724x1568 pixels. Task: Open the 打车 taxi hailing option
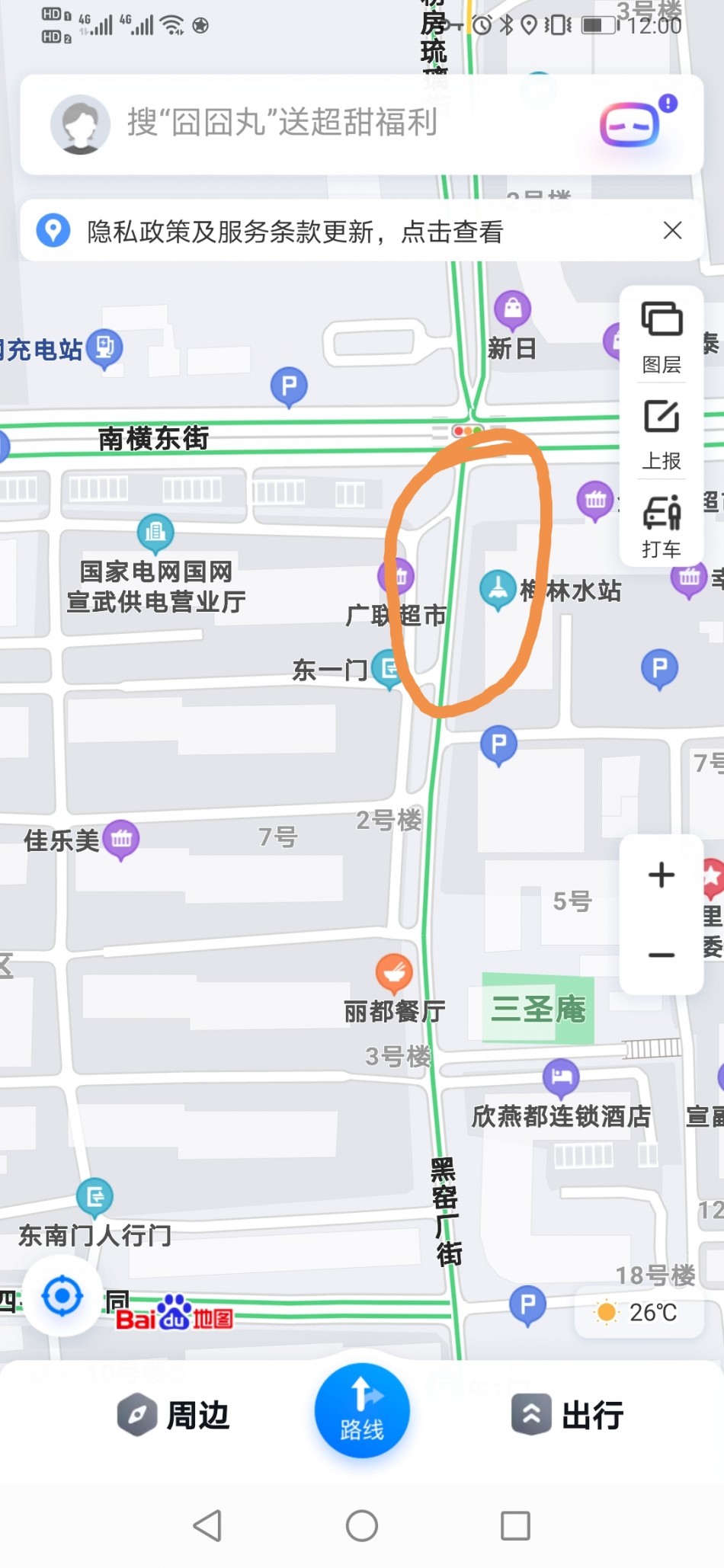point(662,526)
